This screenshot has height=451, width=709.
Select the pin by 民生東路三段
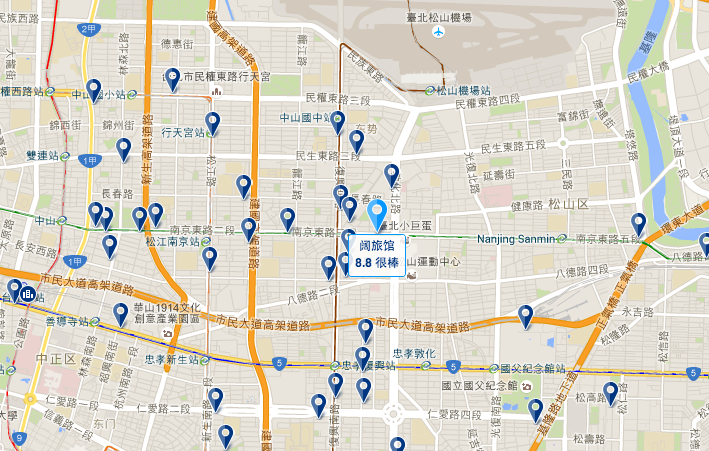click(x=356, y=140)
